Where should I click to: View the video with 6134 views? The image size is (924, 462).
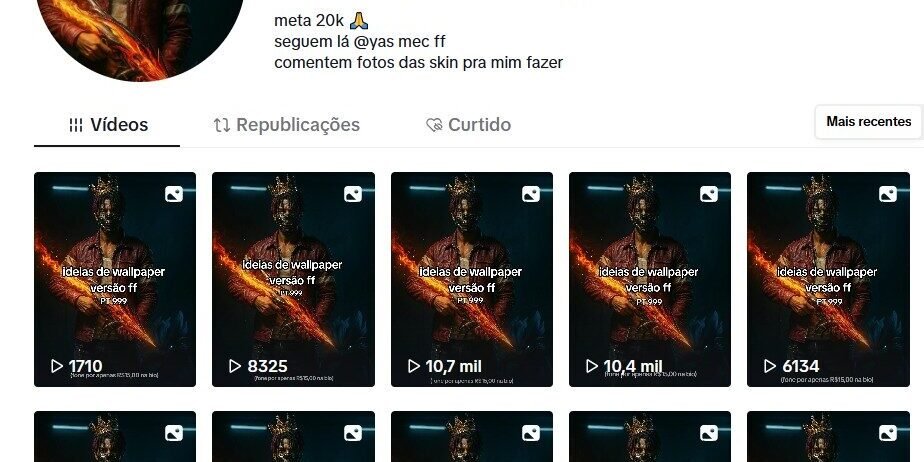click(x=828, y=279)
